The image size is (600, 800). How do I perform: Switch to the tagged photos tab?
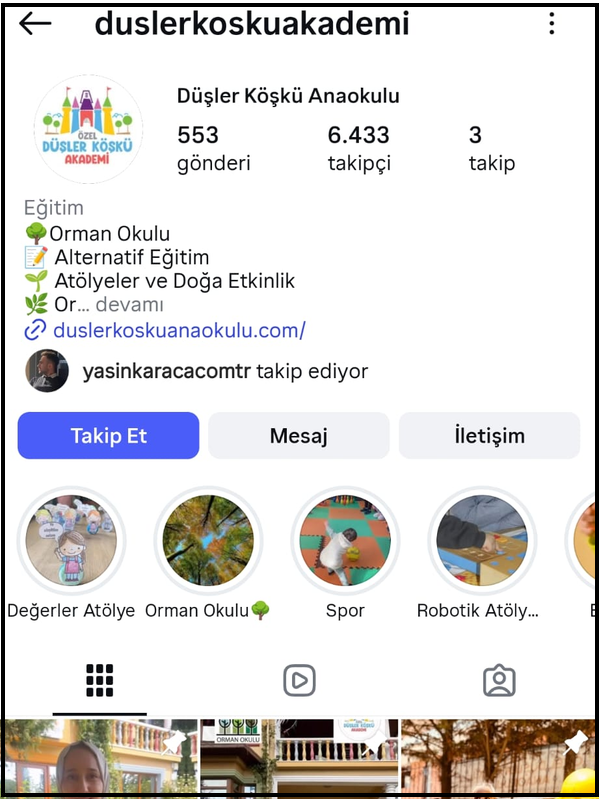pos(499,680)
